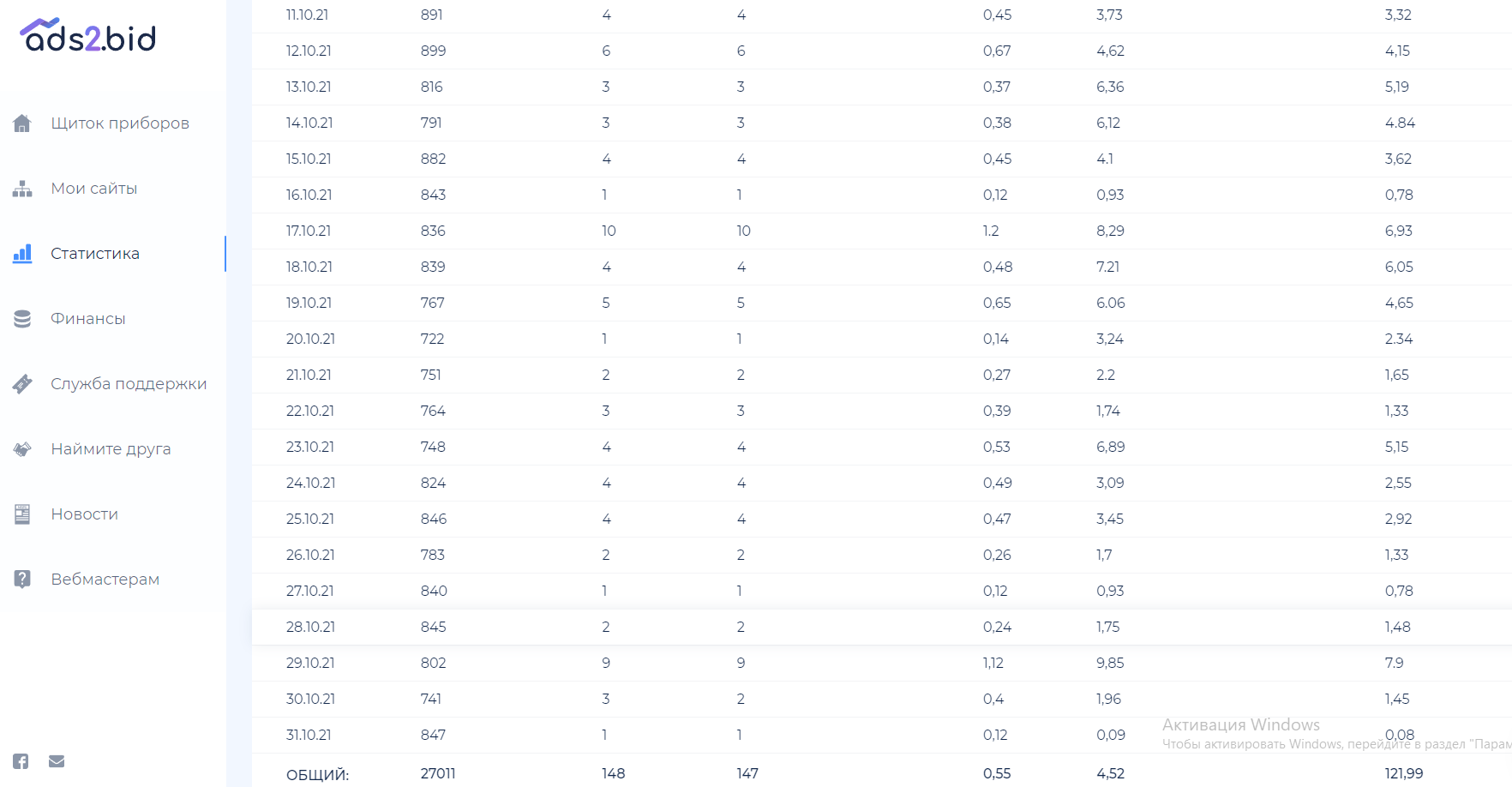Open Наймите друга referral page
This screenshot has width=1512, height=787.
110,449
